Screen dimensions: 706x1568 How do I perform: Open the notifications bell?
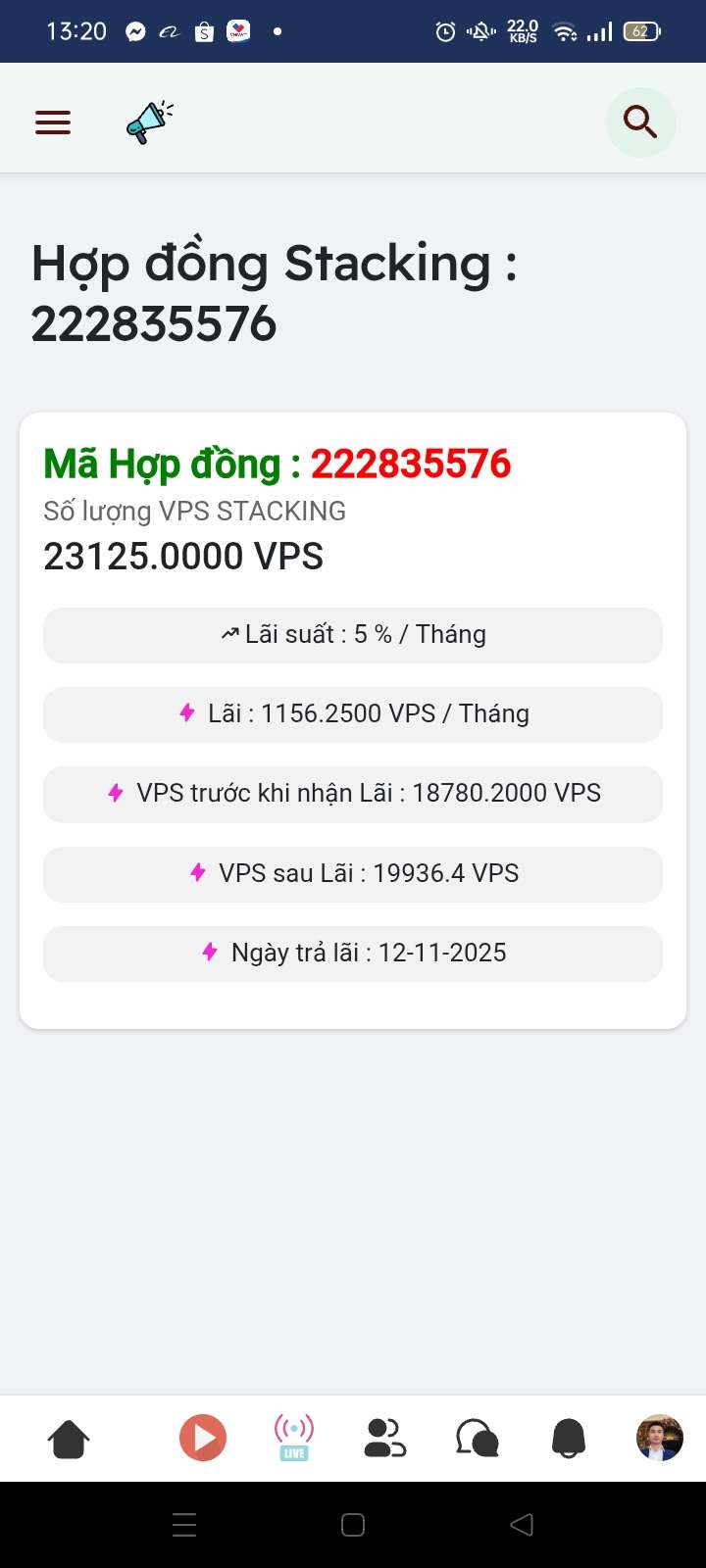[569, 1439]
